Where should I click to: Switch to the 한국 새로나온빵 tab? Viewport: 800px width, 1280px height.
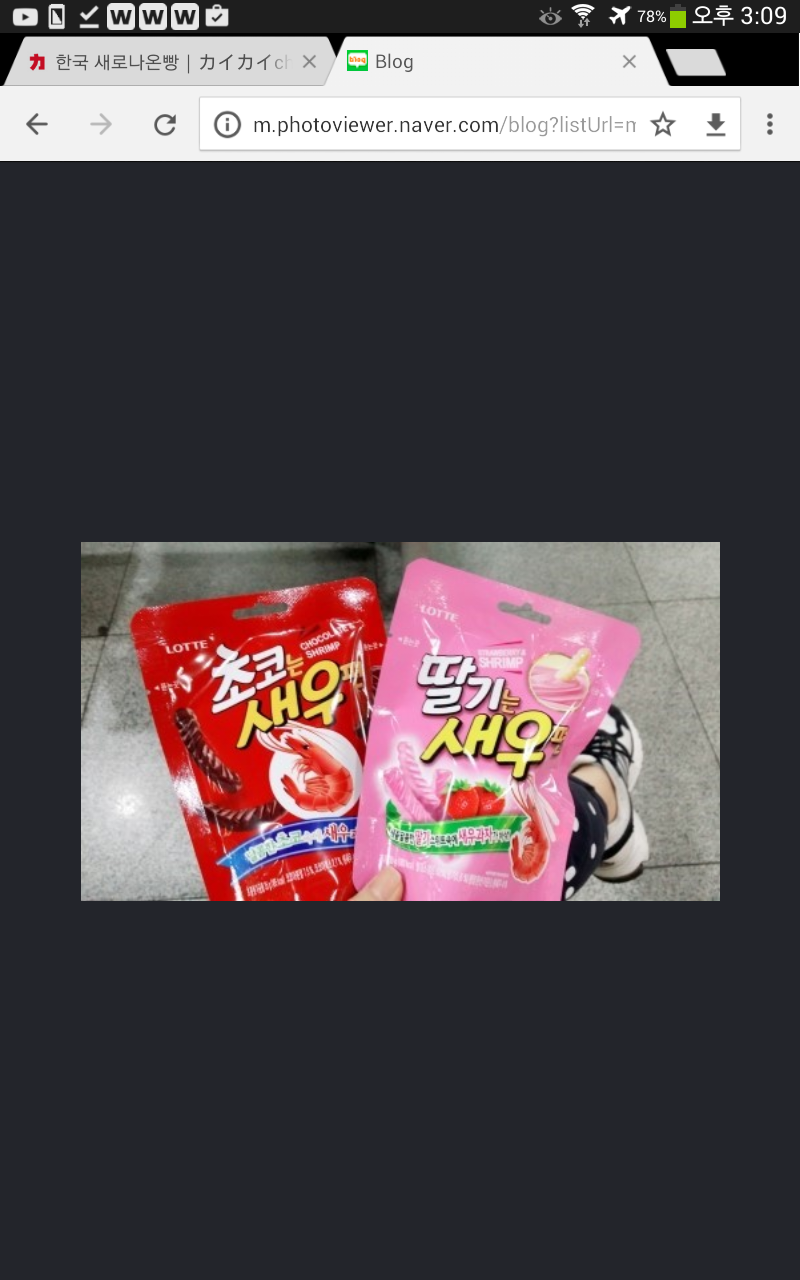coord(160,62)
